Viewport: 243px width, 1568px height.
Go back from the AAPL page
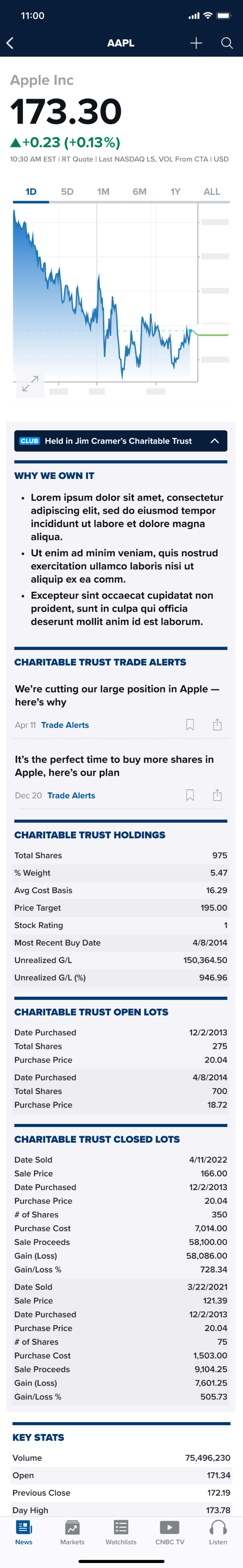(x=10, y=43)
